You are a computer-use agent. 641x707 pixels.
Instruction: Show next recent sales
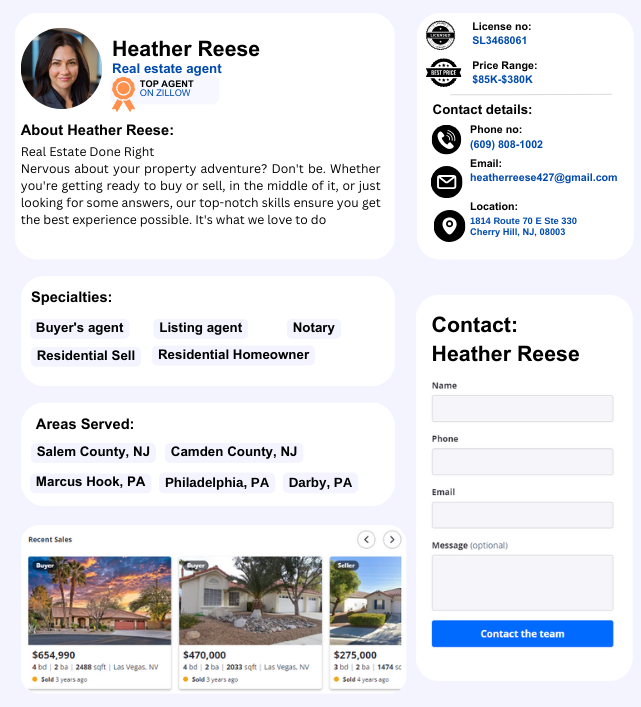tap(392, 540)
